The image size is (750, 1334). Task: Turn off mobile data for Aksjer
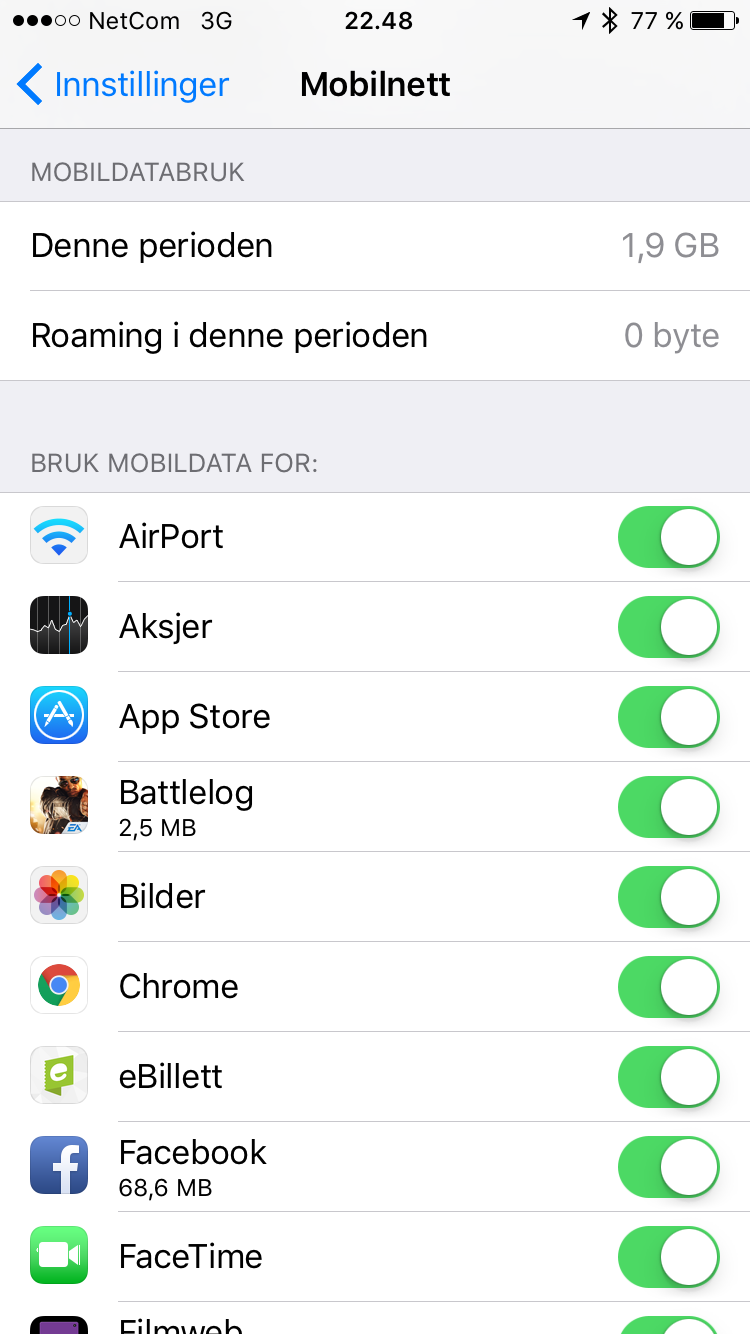pyautogui.click(x=669, y=627)
